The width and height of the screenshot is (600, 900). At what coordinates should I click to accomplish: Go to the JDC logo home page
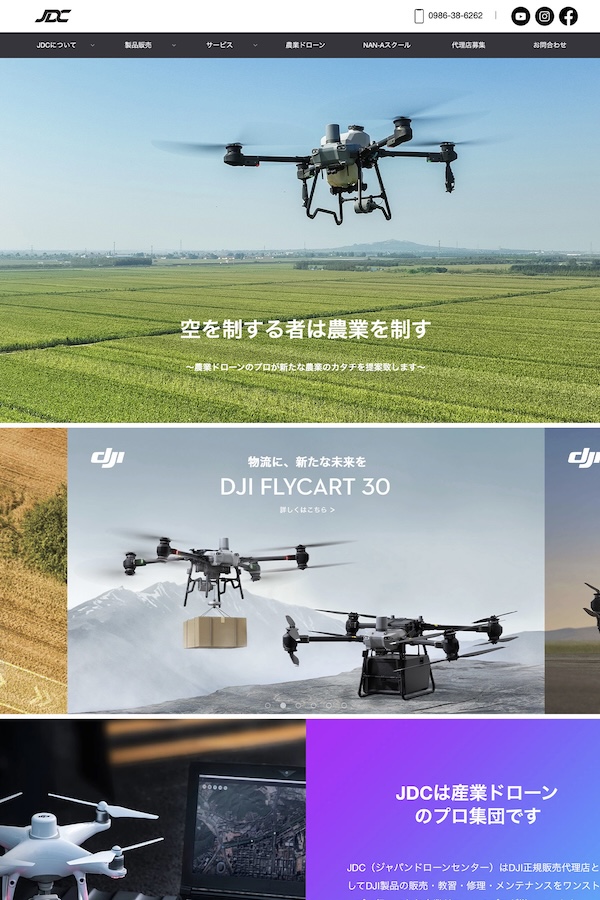(x=53, y=16)
